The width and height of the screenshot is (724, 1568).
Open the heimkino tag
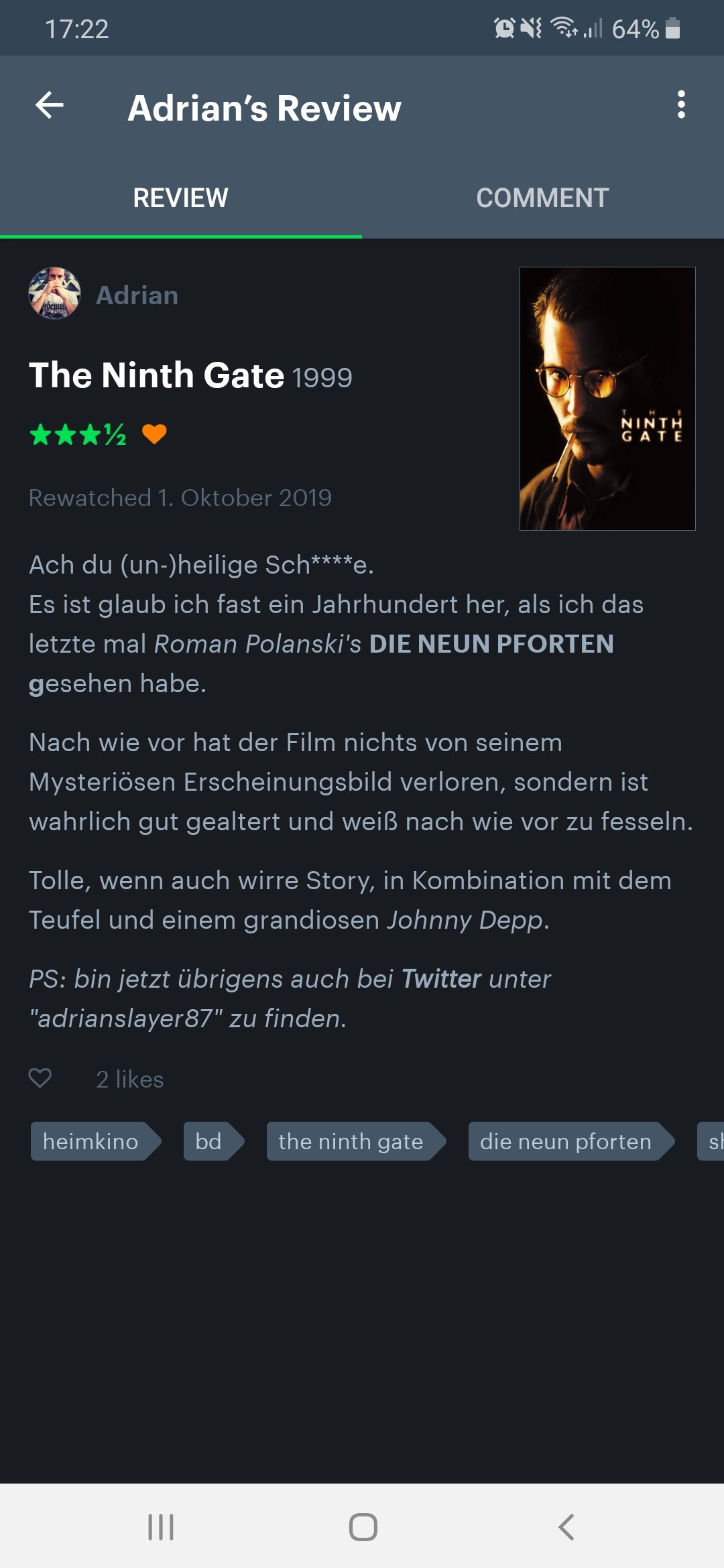pyautogui.click(x=95, y=1141)
